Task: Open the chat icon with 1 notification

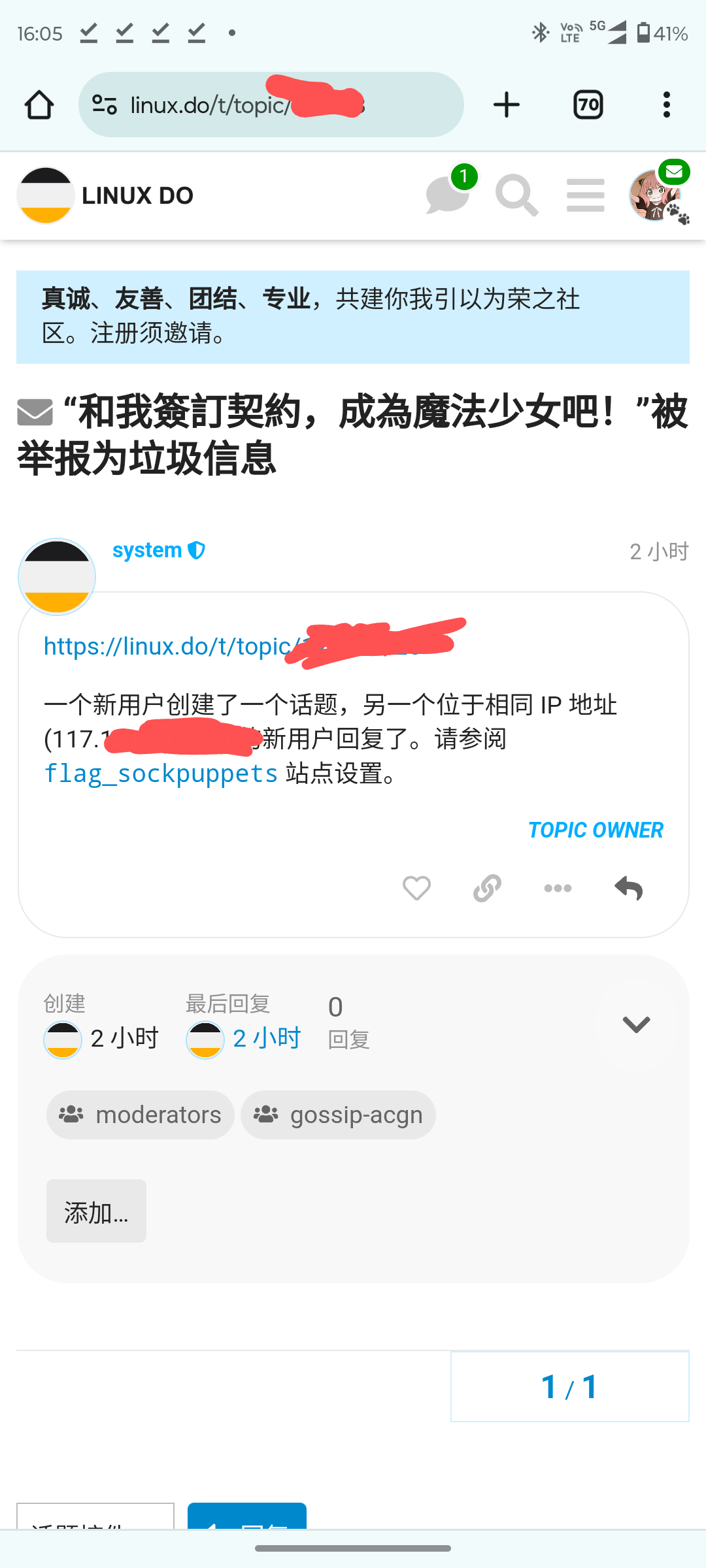Action: pyautogui.click(x=448, y=194)
